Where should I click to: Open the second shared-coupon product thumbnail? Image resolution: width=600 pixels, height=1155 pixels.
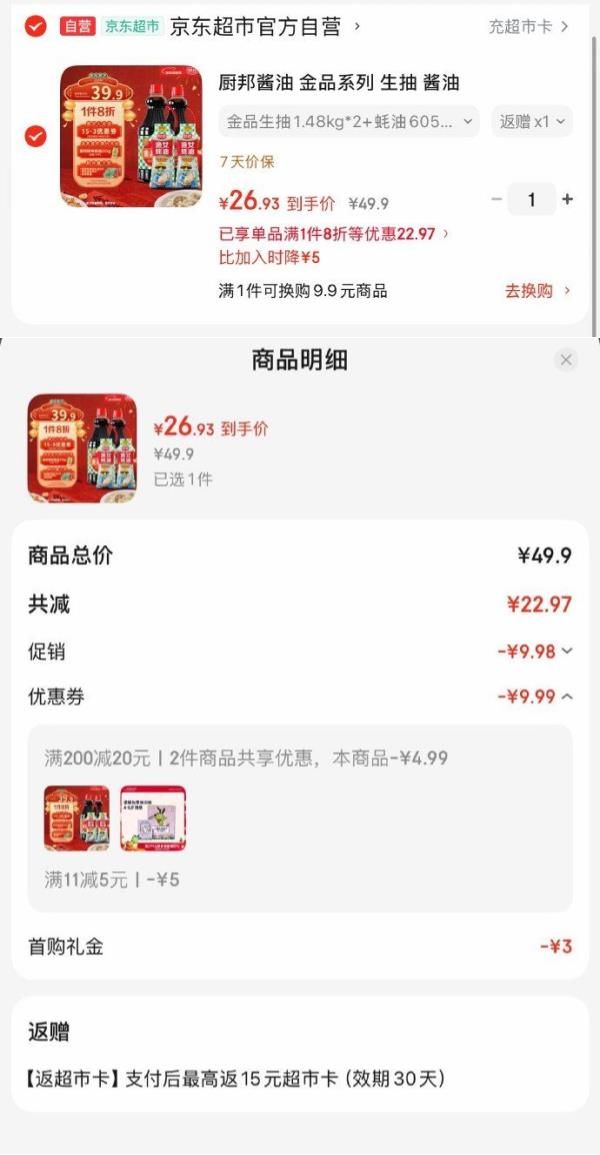pyautogui.click(x=153, y=818)
